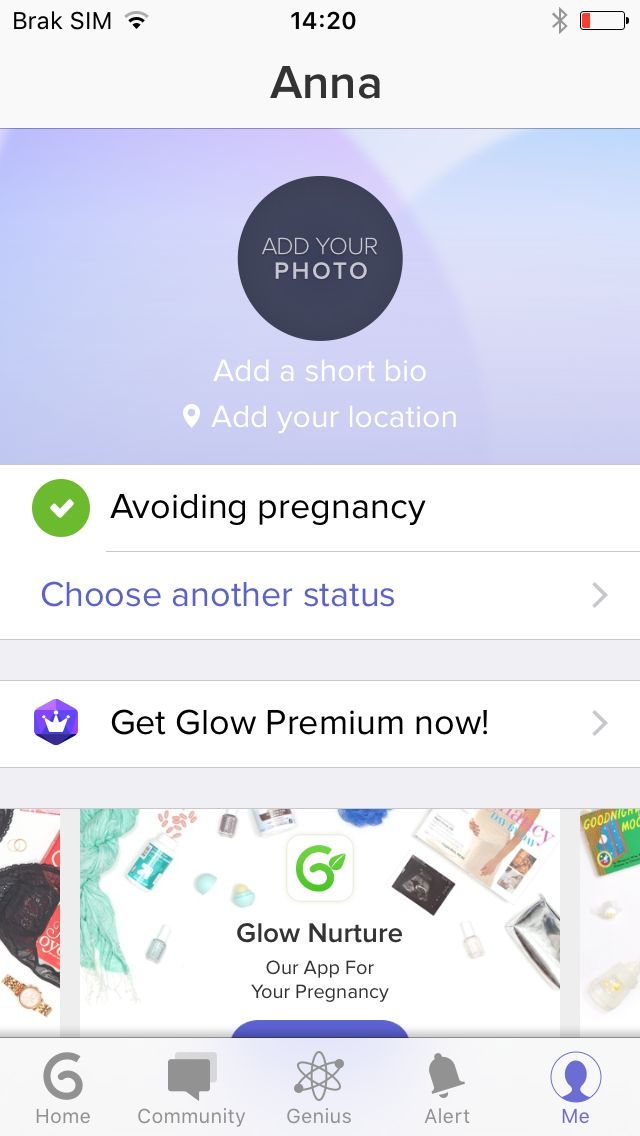Screen dimensions: 640x1136
Task: Tap the Add Your Photo circle
Action: (320, 258)
